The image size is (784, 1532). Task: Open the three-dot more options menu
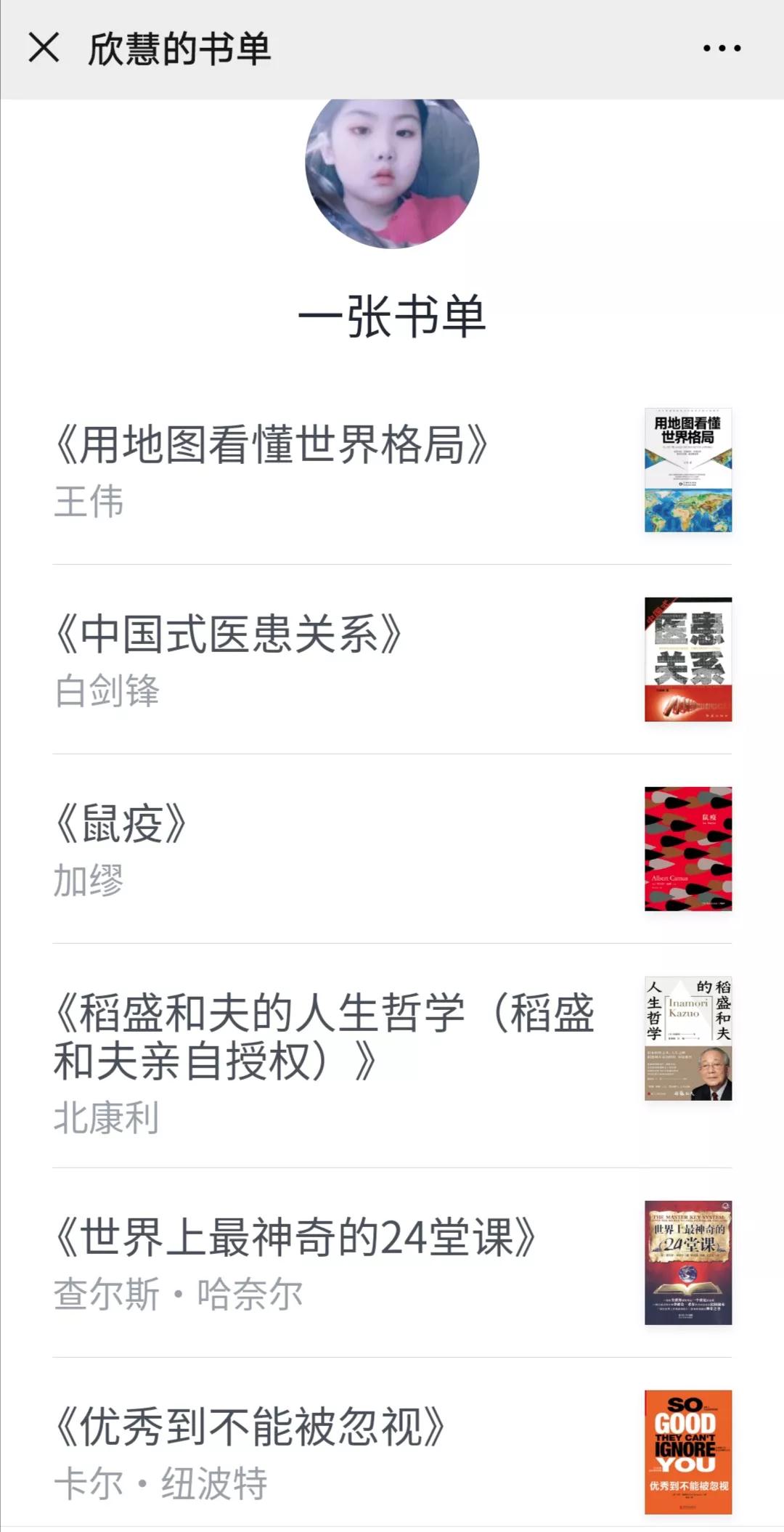point(722,49)
